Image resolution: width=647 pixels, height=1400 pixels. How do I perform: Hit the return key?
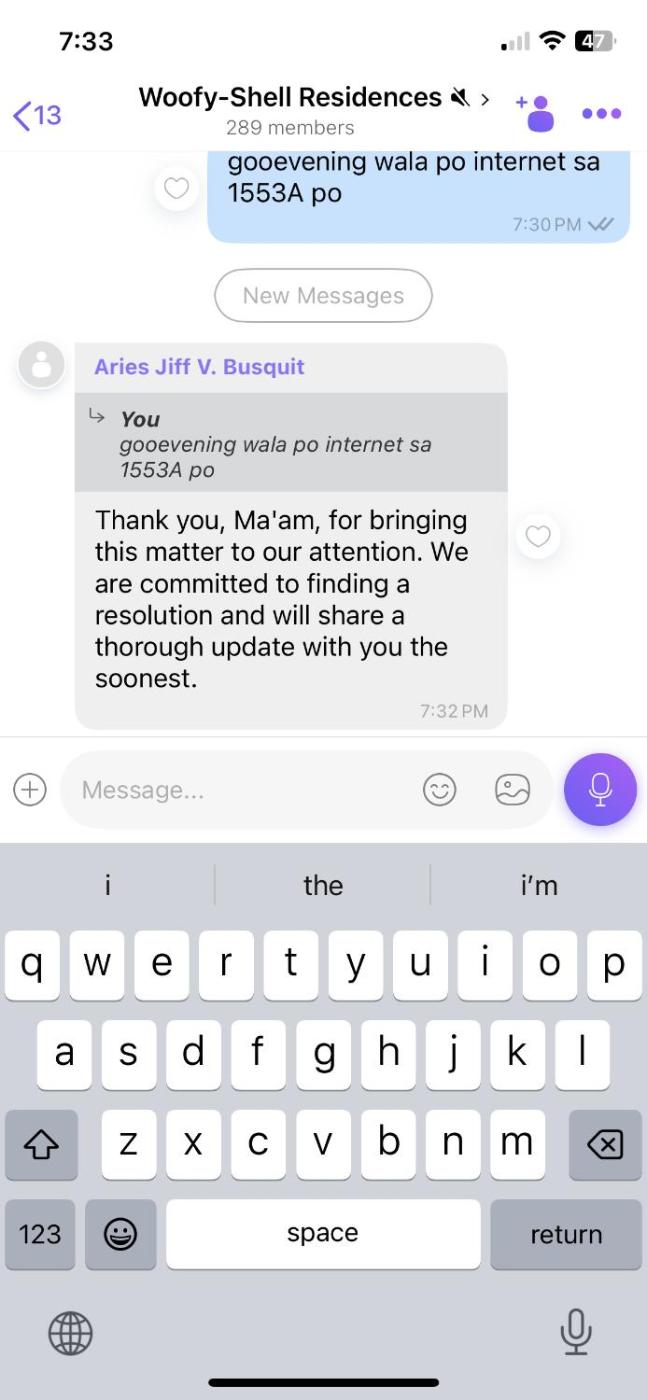click(x=566, y=1234)
